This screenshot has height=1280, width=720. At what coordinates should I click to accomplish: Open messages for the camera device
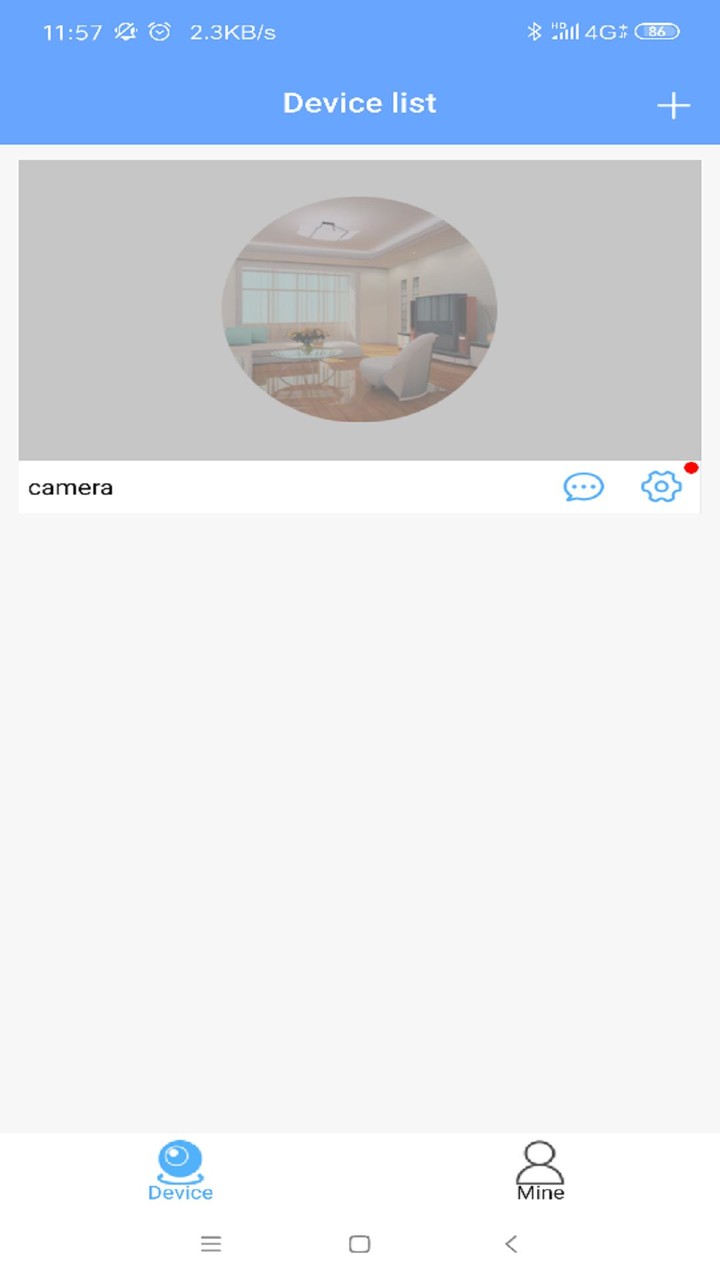click(584, 487)
